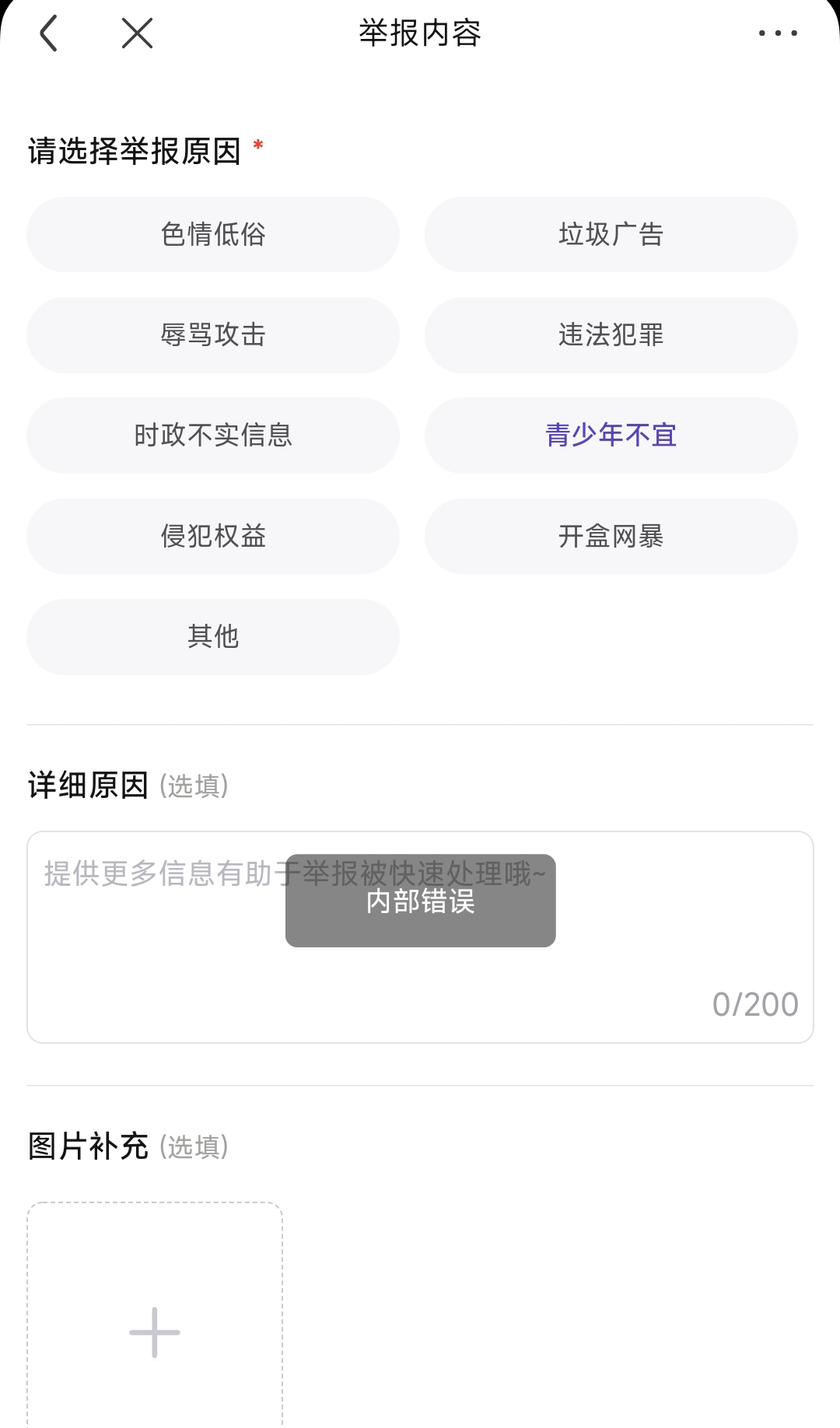Open the three-dot overflow menu
840x1428 pixels.
point(778,33)
